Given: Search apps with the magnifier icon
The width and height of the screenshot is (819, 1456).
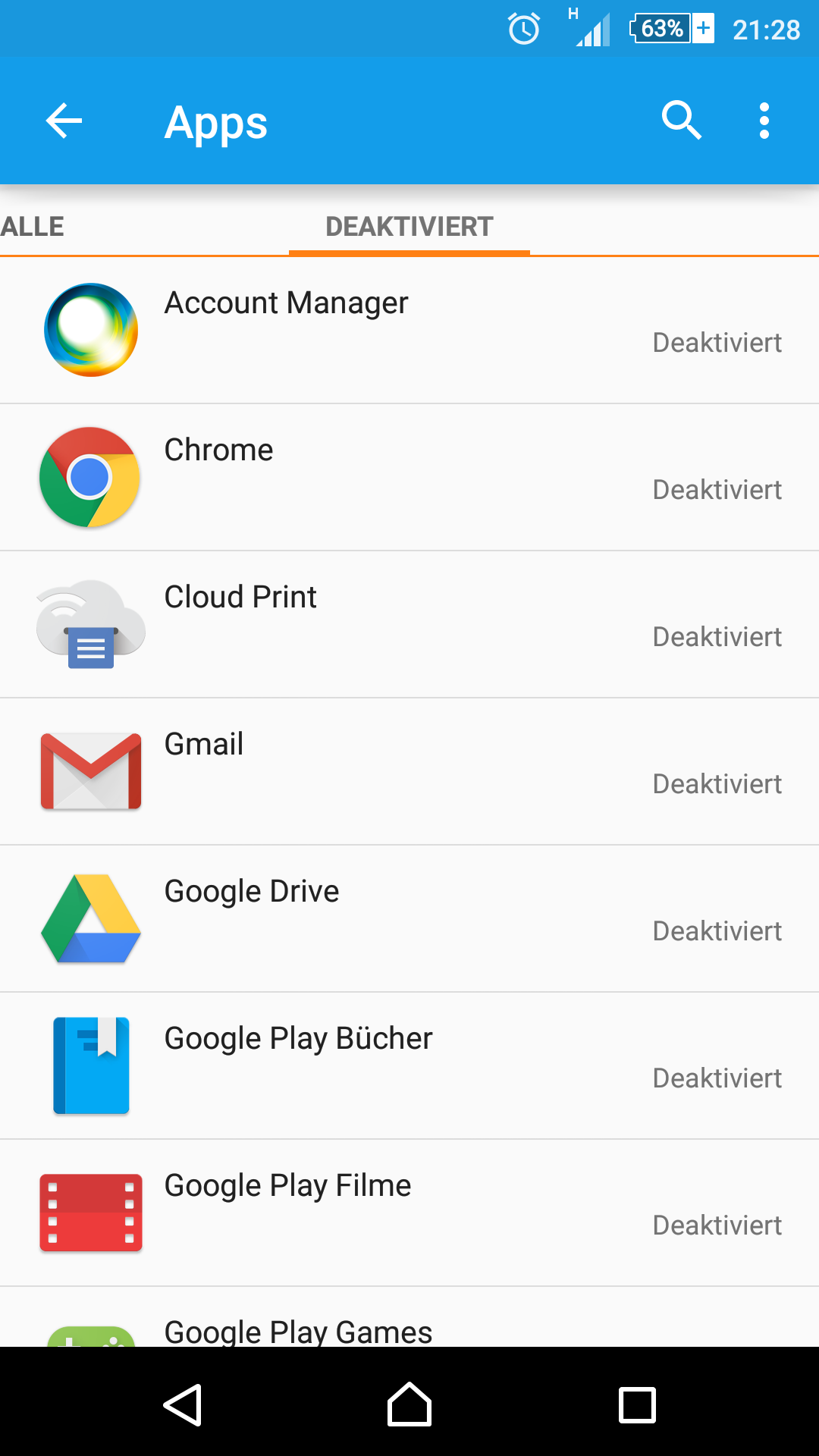Looking at the screenshot, I should coord(681,121).
